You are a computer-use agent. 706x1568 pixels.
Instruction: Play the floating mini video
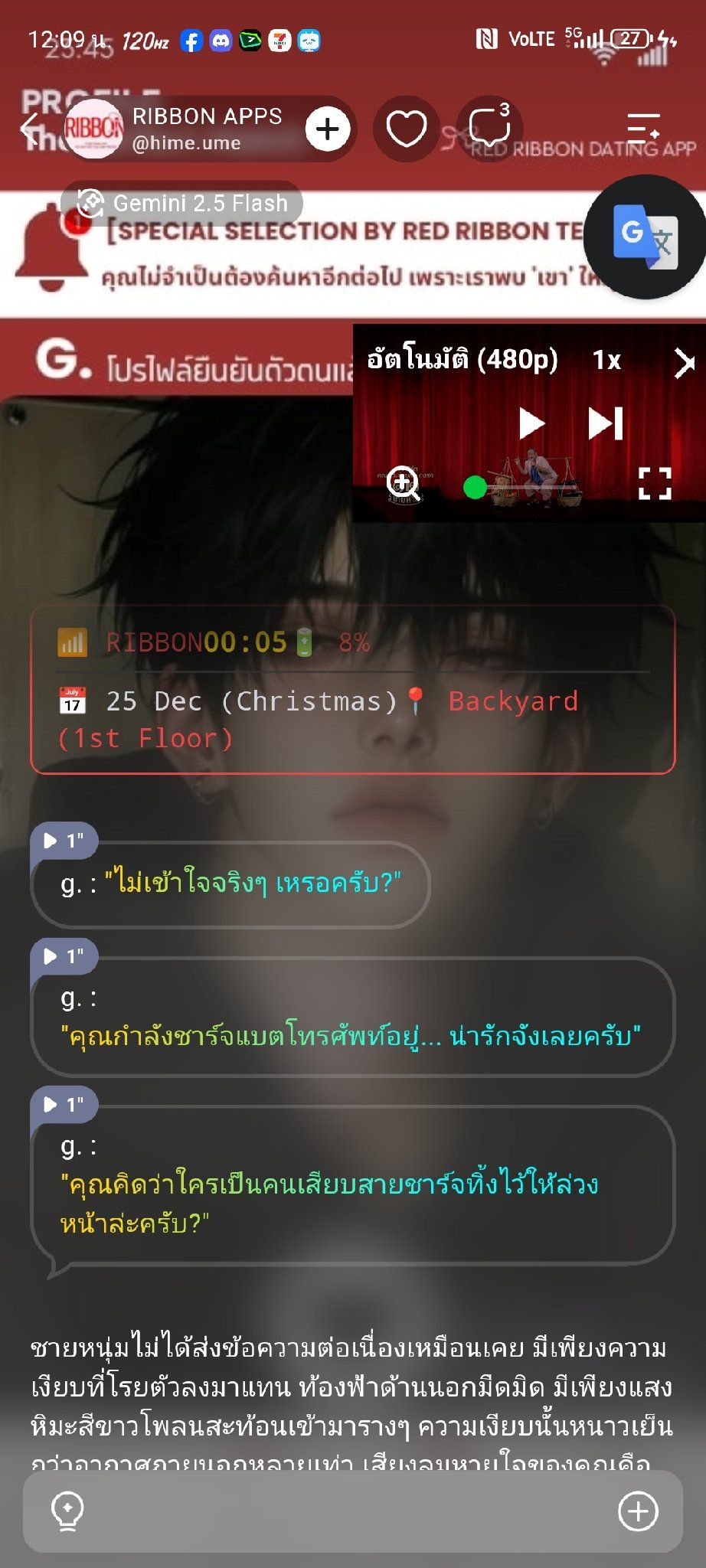(x=531, y=423)
